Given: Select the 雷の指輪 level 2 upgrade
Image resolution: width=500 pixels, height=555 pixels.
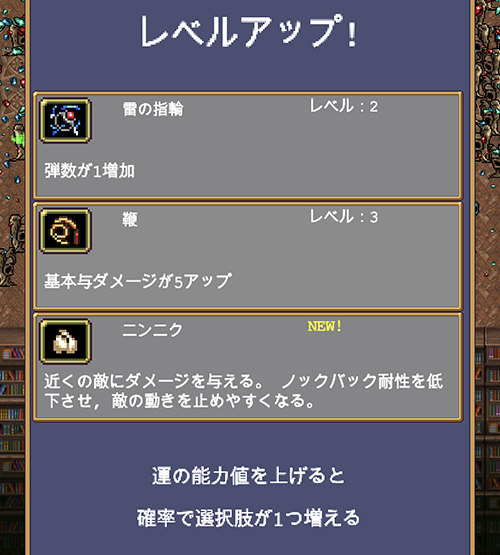Looking at the screenshot, I should point(248,145).
